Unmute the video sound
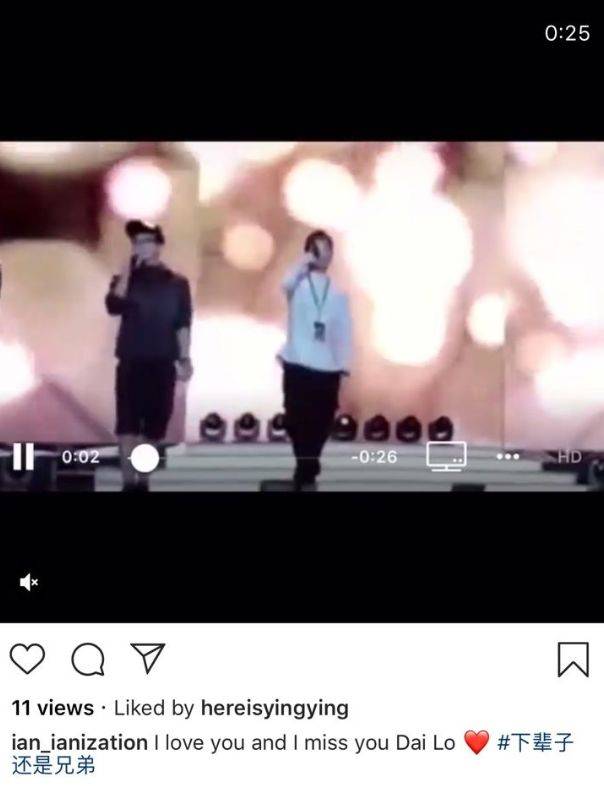The image size is (604, 786). [x=29, y=582]
